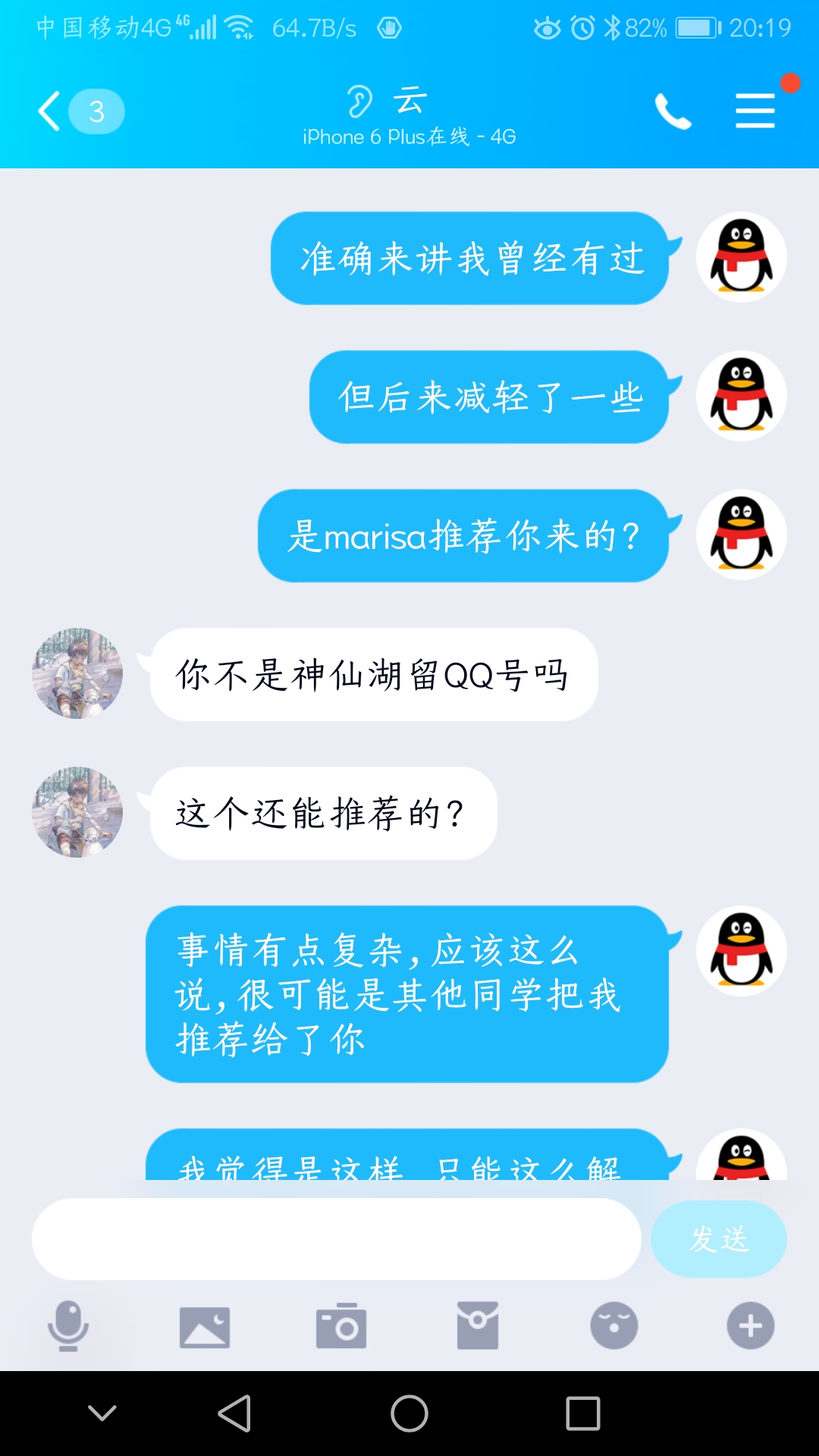819x1456 pixels.
Task: Open the recent apps overview
Action: click(583, 1414)
